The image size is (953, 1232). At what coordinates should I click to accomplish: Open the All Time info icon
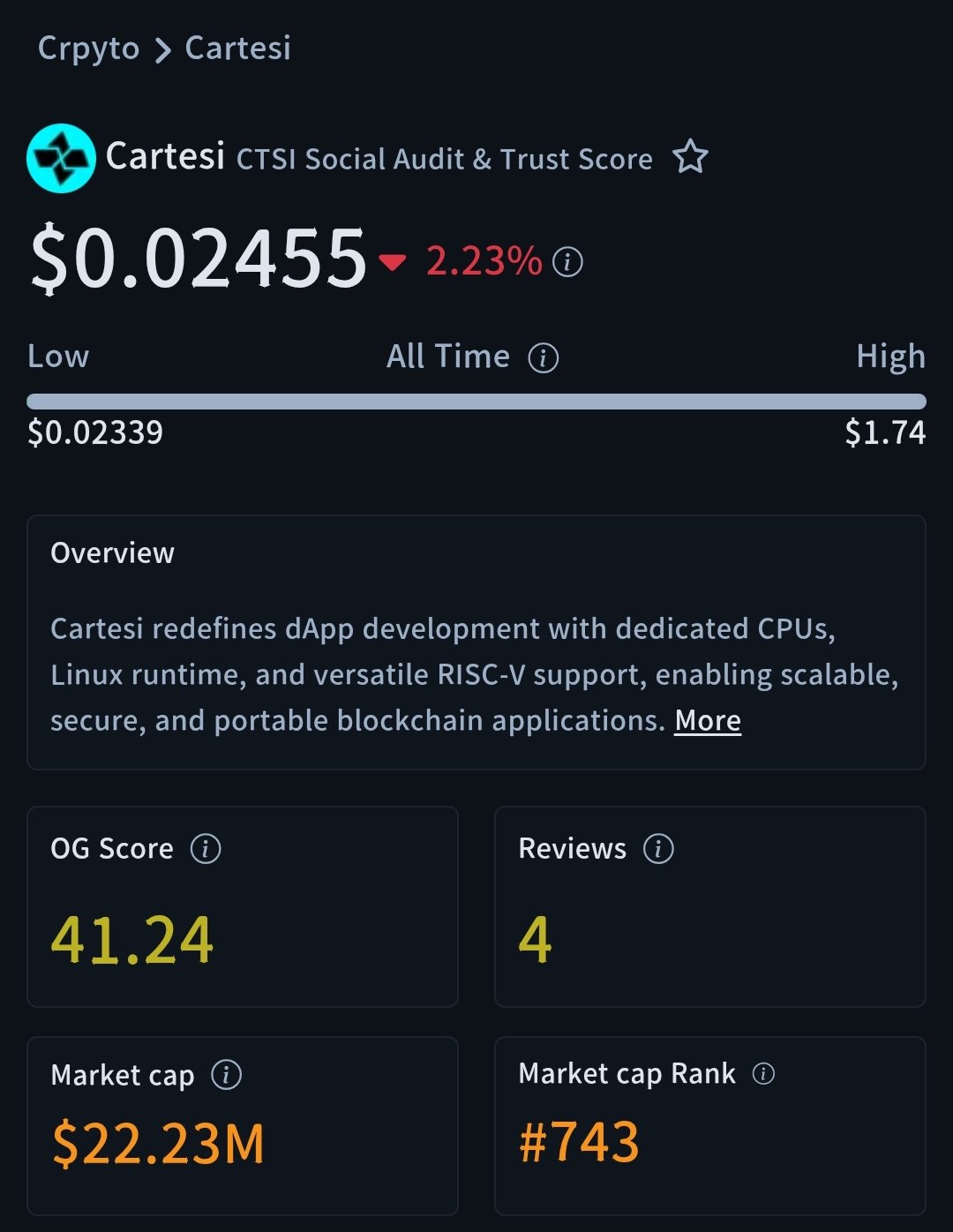coord(543,358)
